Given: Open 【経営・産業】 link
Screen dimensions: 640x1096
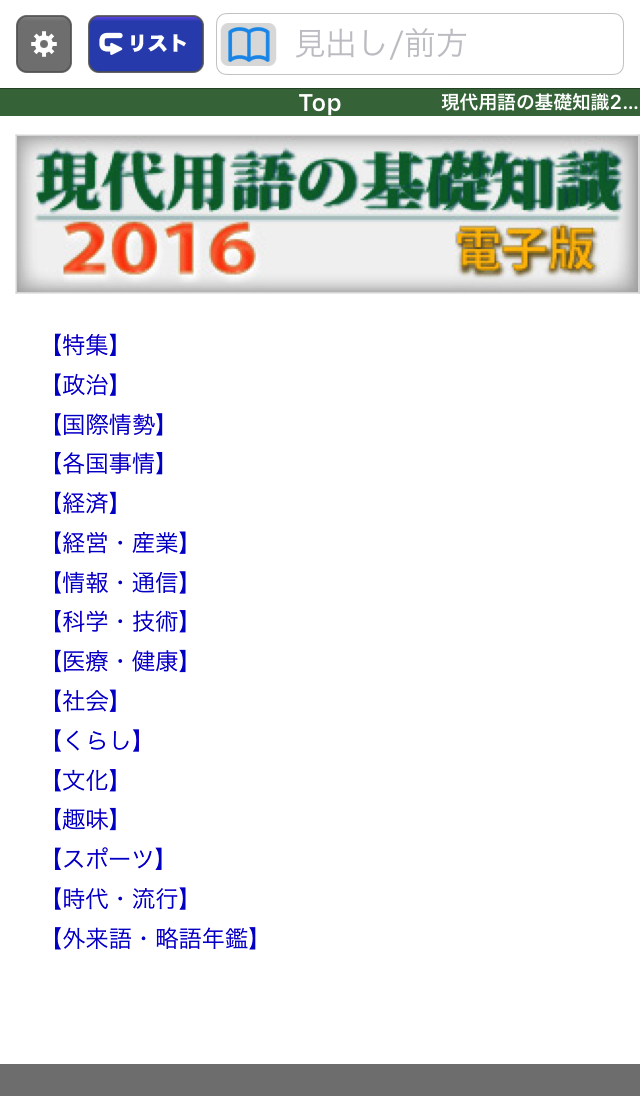Looking at the screenshot, I should 119,543.
